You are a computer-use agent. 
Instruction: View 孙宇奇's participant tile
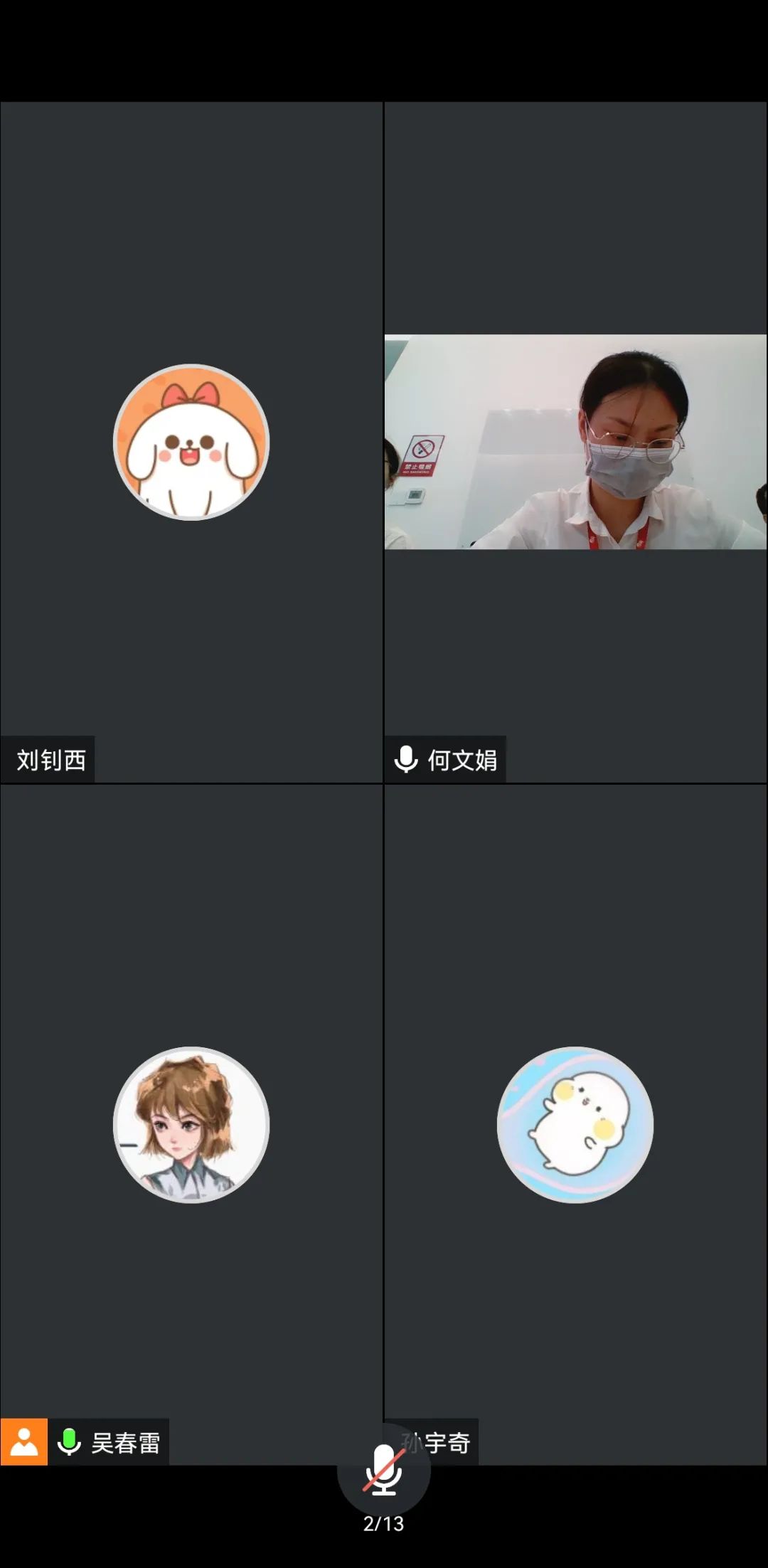tap(575, 1124)
